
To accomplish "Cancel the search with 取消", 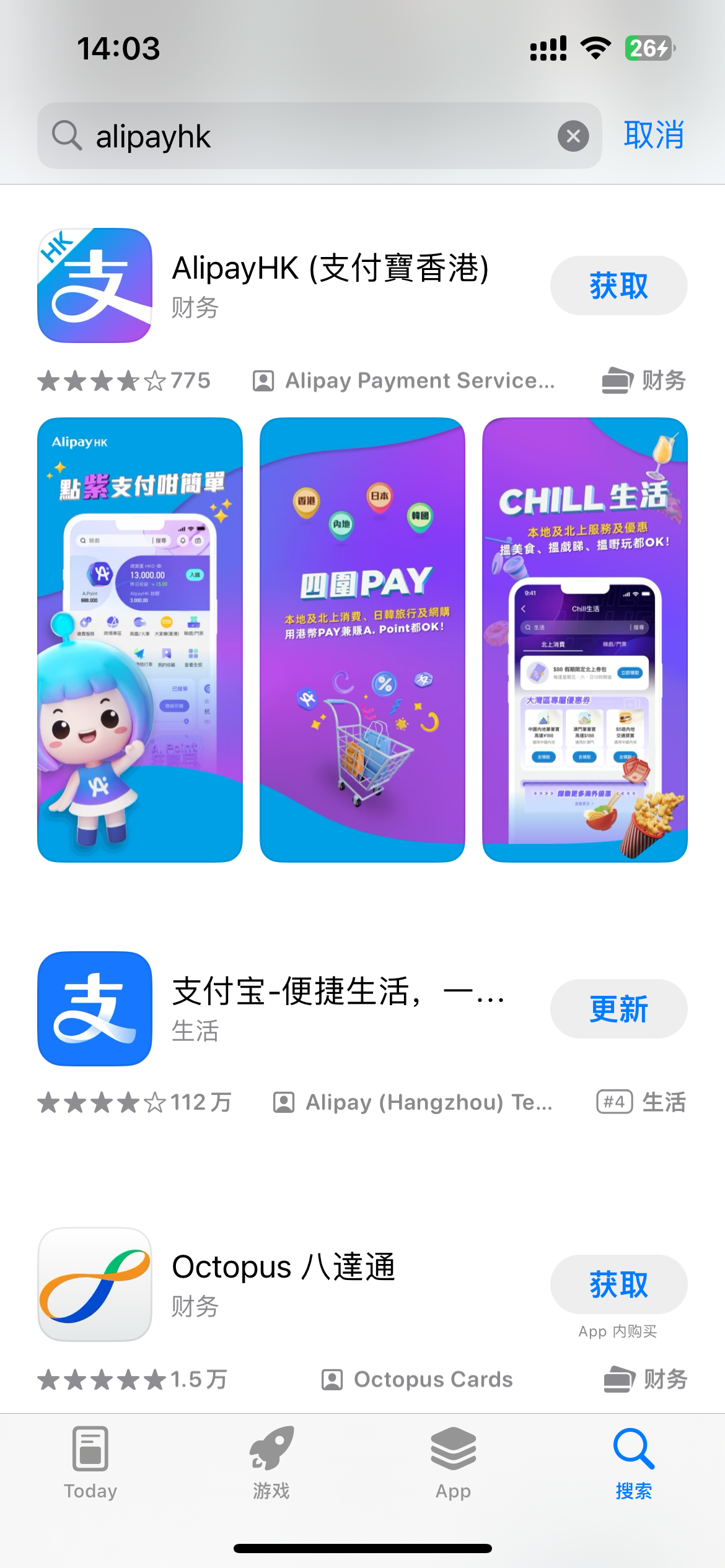I will tap(654, 136).
